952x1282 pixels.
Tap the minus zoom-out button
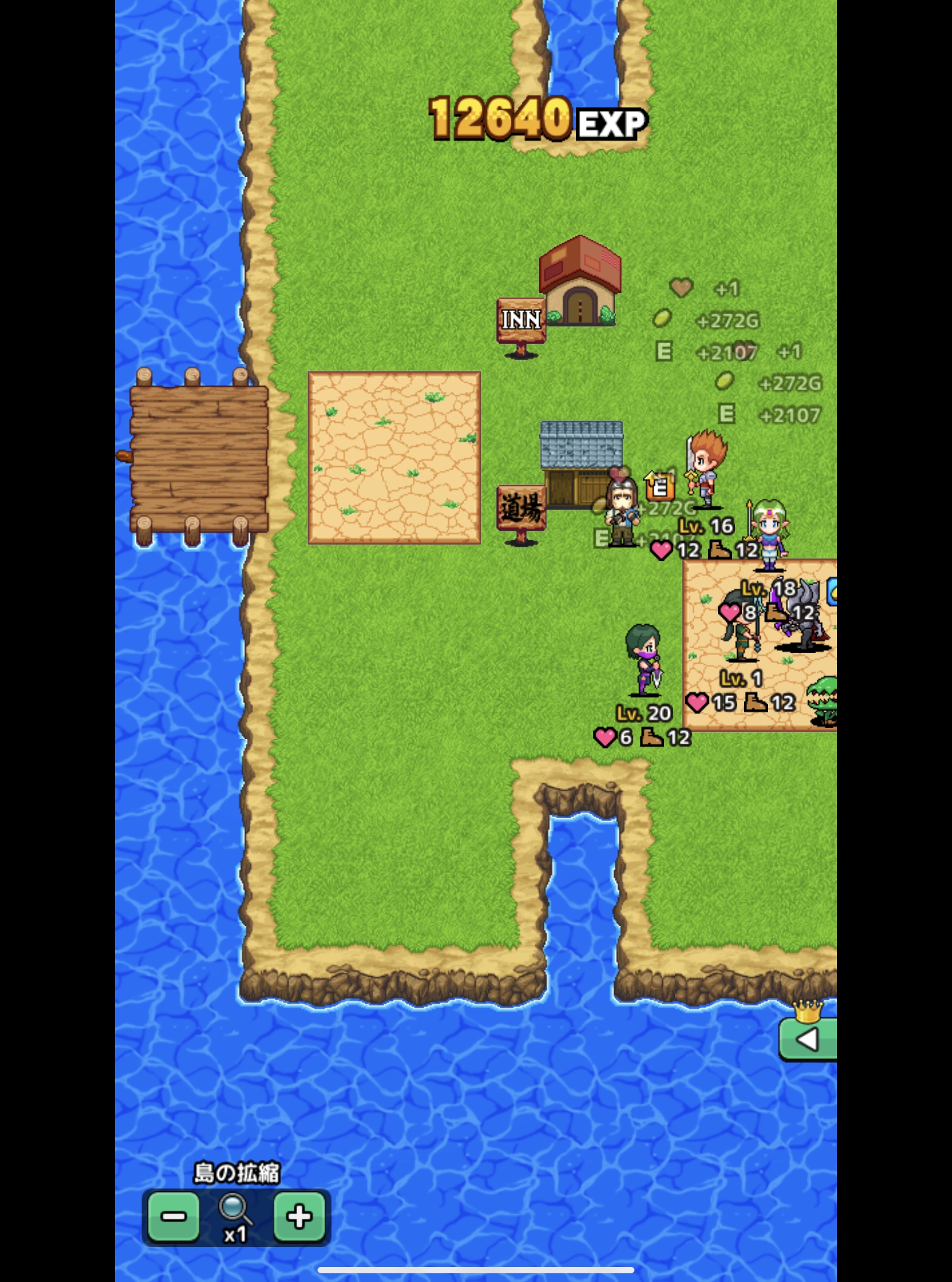tap(174, 1216)
